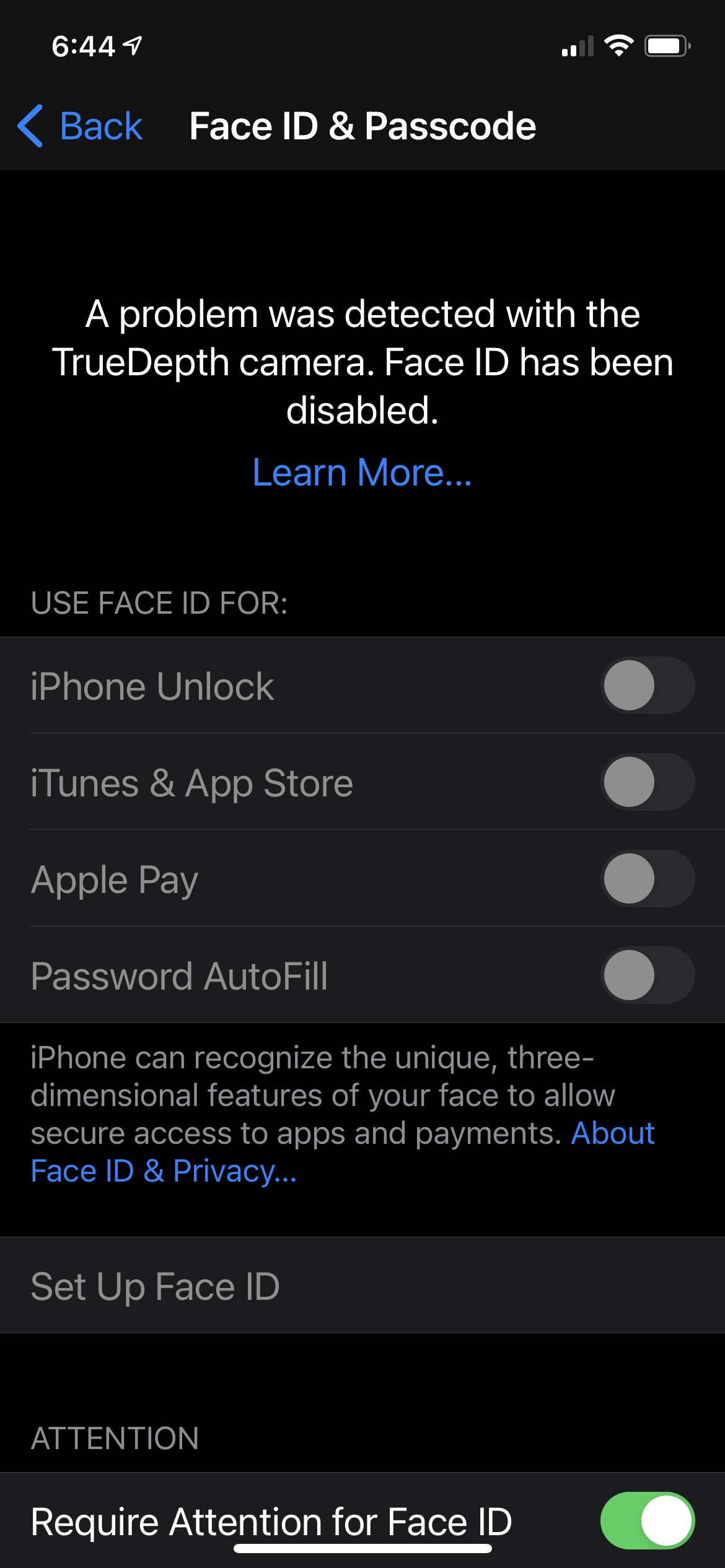Go back to the previous settings page
This screenshot has width=725, height=1568.
pos(81,126)
